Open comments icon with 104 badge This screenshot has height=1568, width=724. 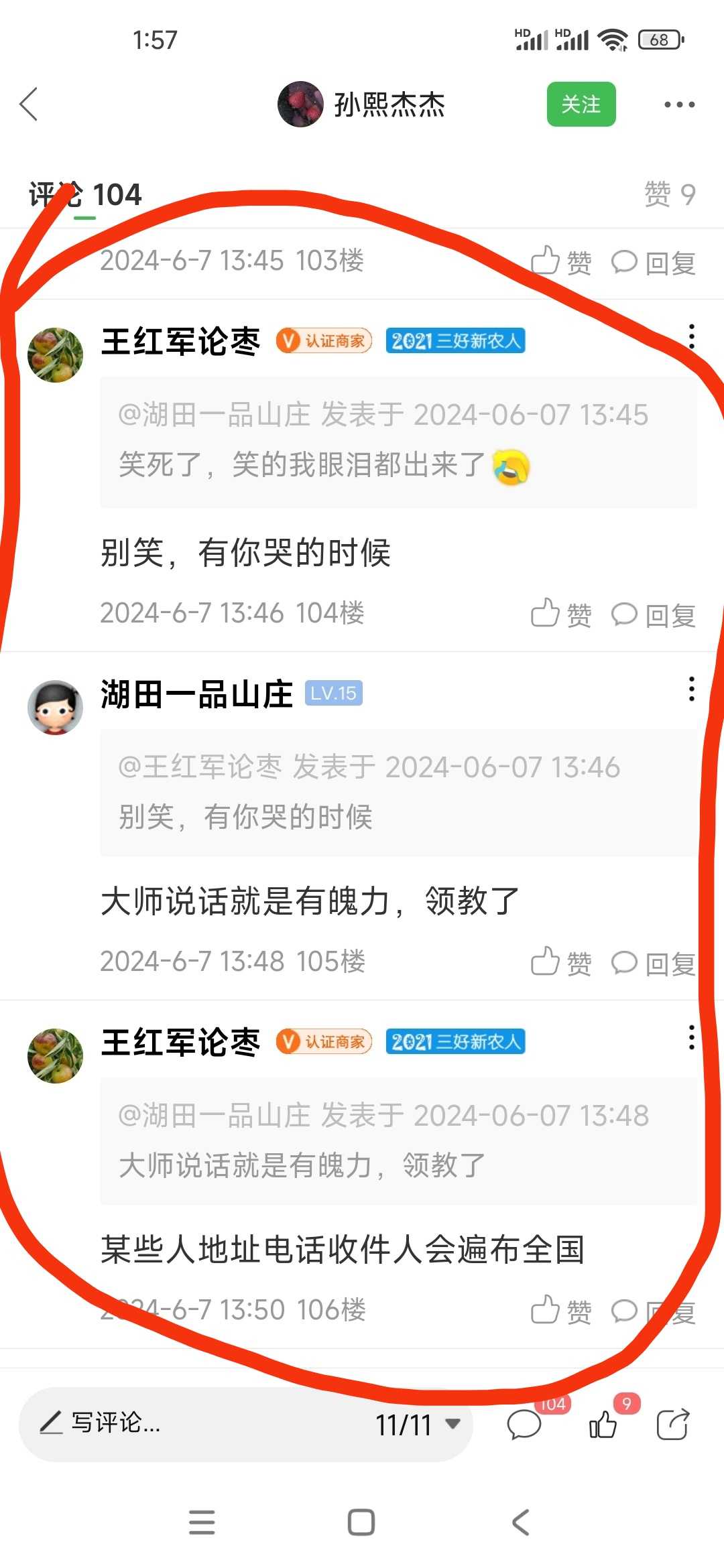tap(524, 1423)
